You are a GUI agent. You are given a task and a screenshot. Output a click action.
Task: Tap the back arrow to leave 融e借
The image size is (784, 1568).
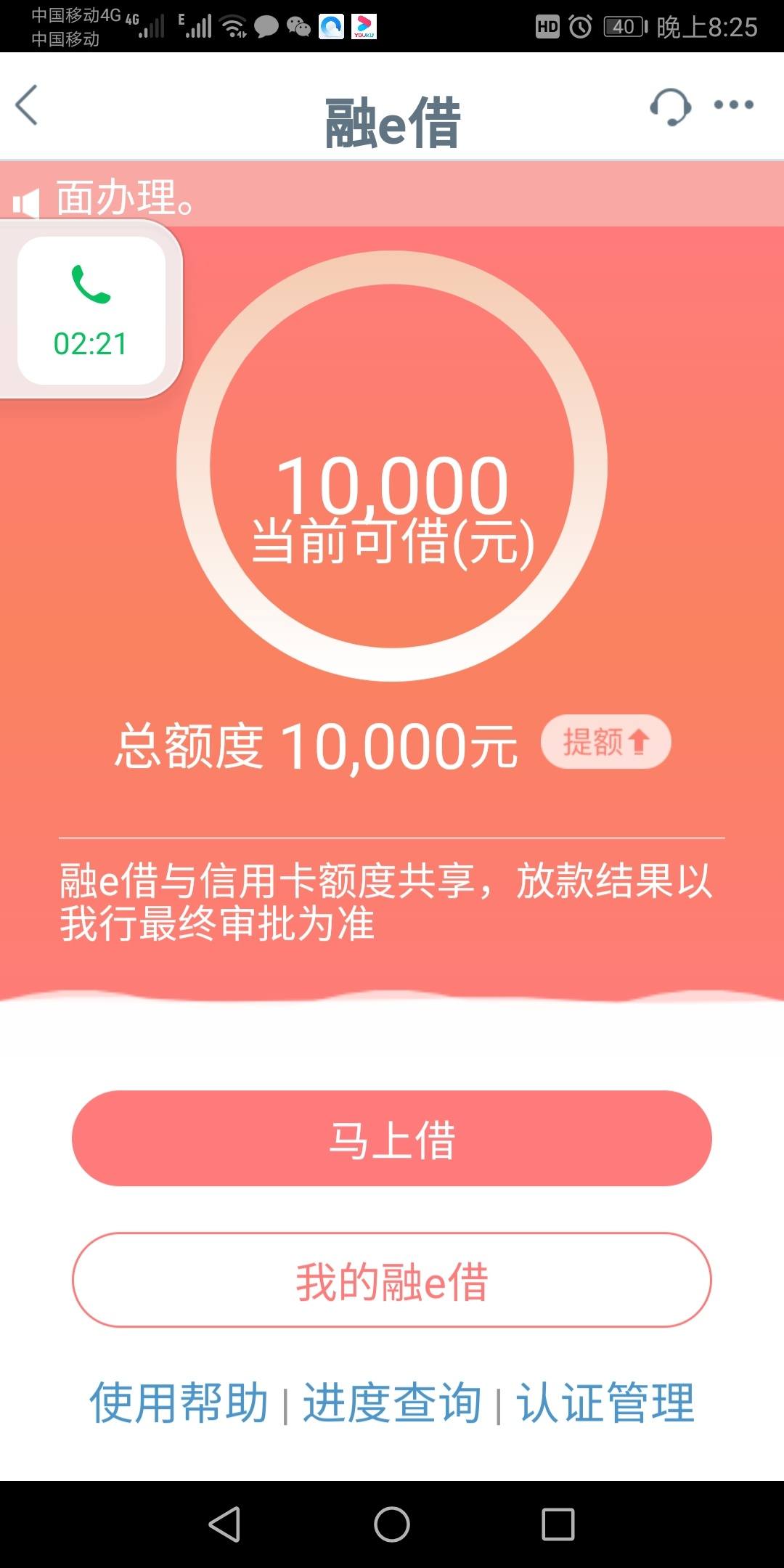[26, 105]
